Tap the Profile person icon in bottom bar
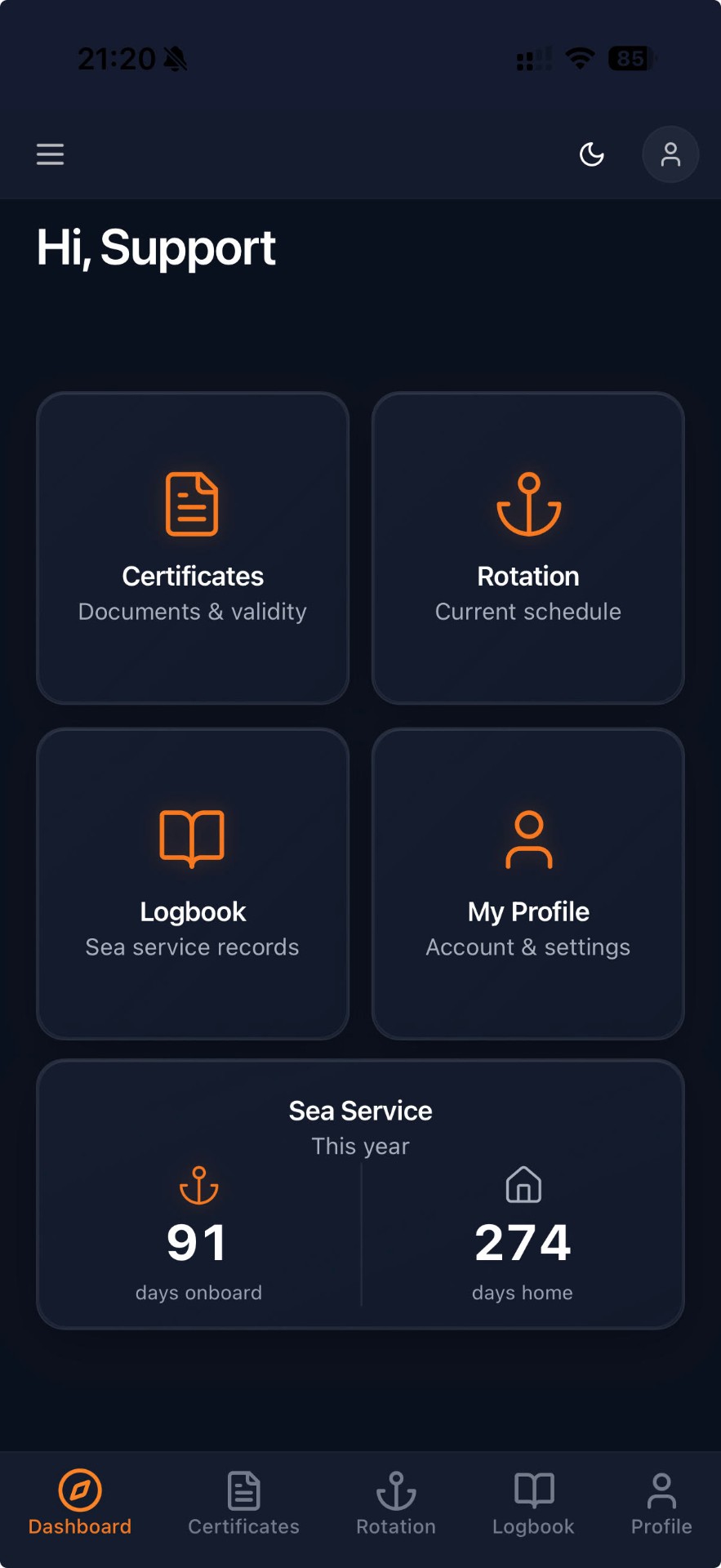This screenshot has height=1568, width=721. 661,1493
